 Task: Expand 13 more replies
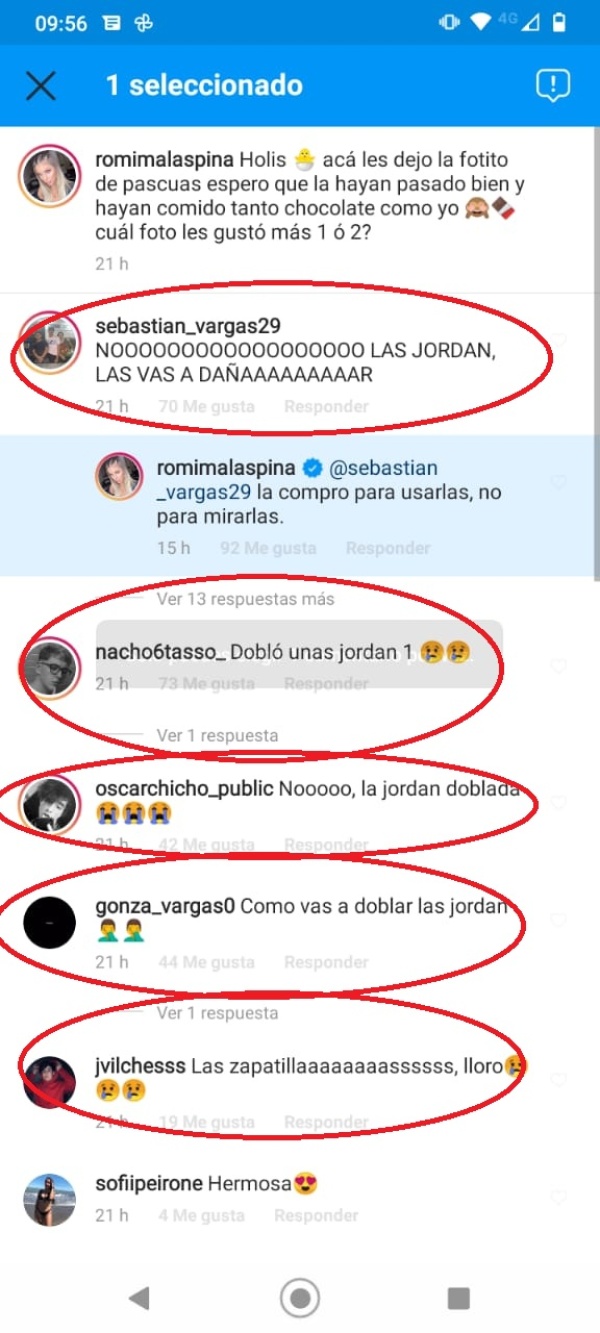[245, 599]
